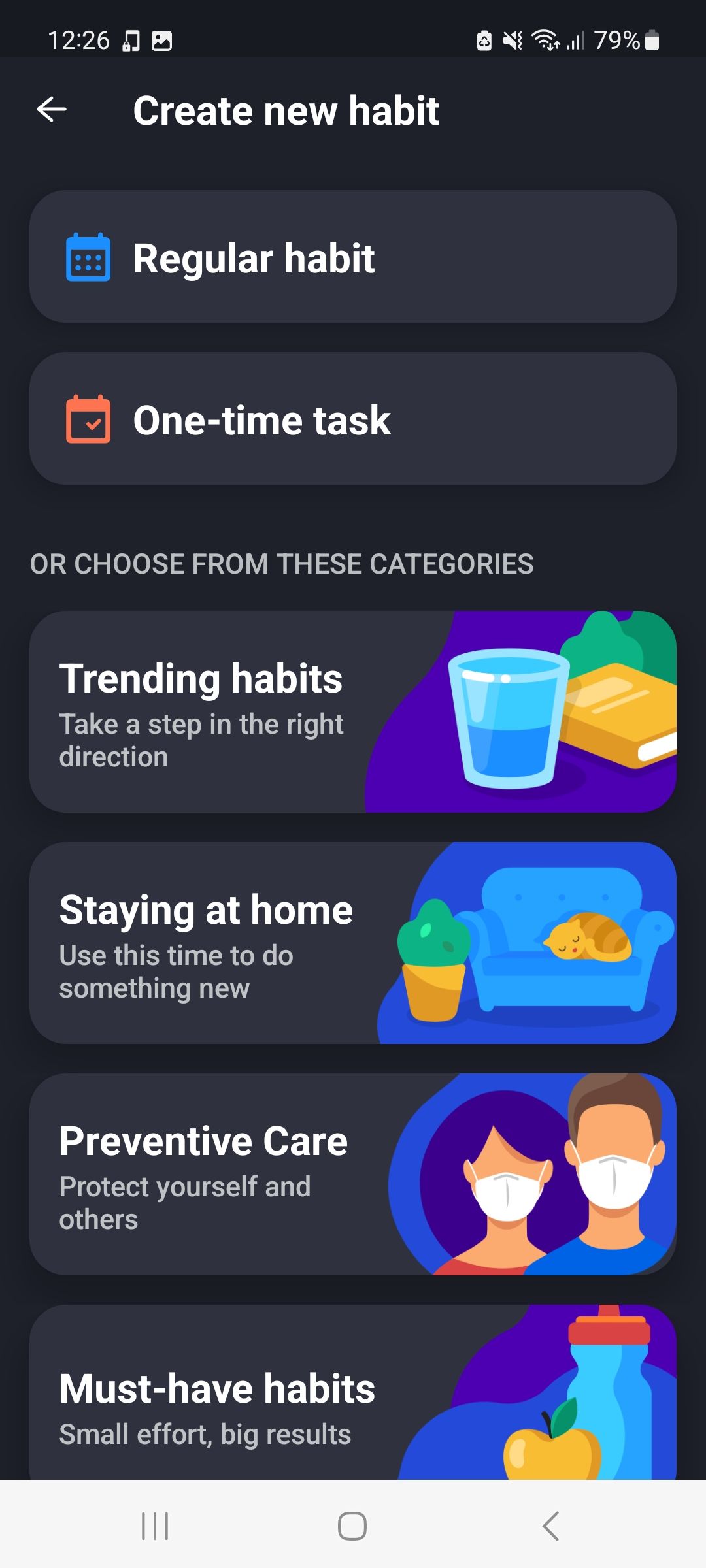The image size is (706, 1568).
Task: Open the system recent apps view
Action: [x=155, y=1526]
